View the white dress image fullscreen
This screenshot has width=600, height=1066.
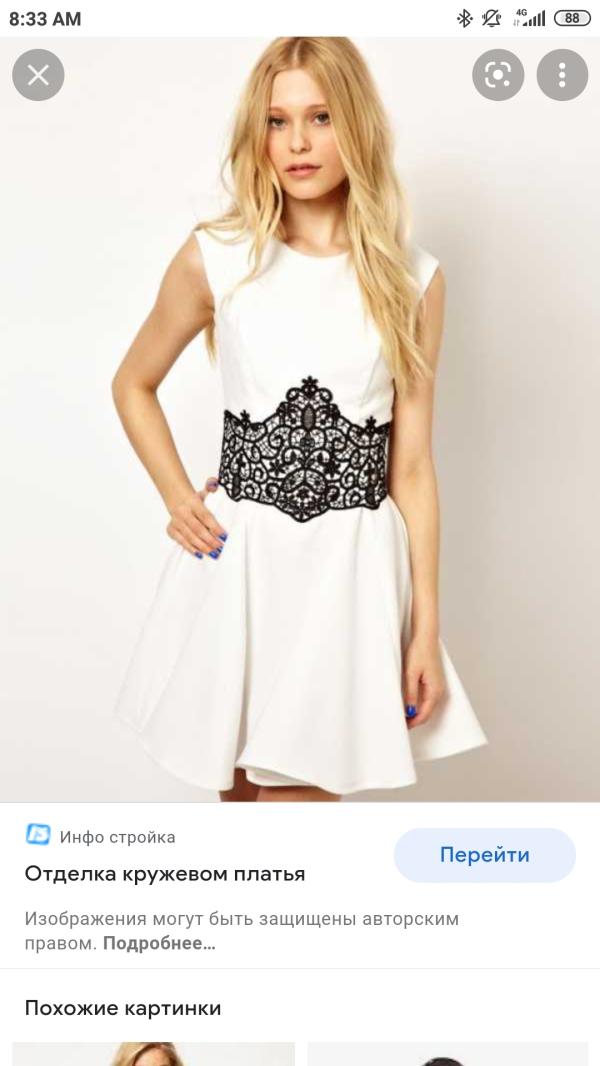[x=300, y=450]
